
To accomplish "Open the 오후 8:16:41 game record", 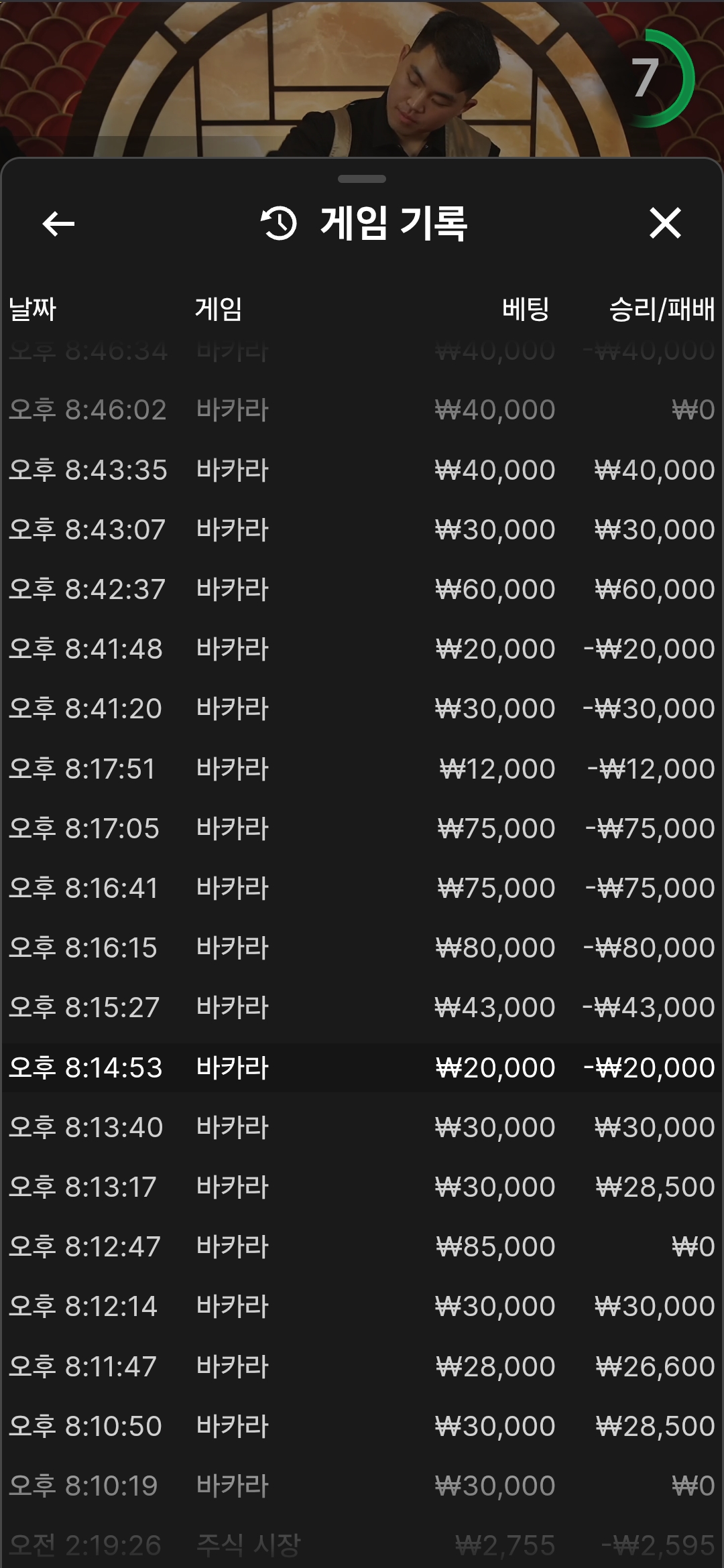I will [x=362, y=888].
